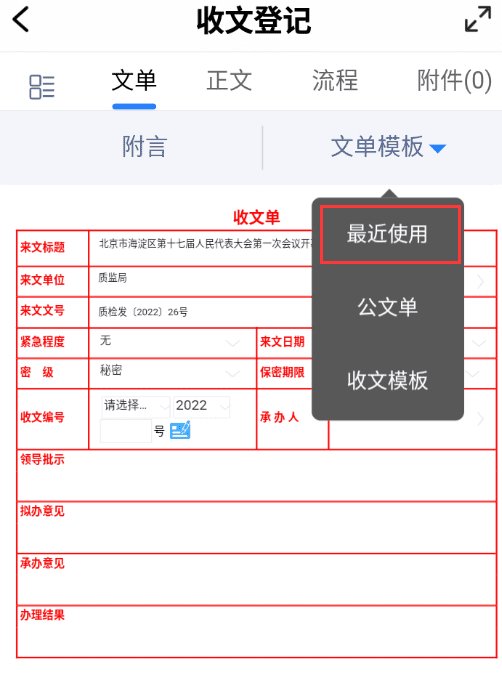Edit the 来文文号 field
This screenshot has height=685, width=502.
(201, 312)
